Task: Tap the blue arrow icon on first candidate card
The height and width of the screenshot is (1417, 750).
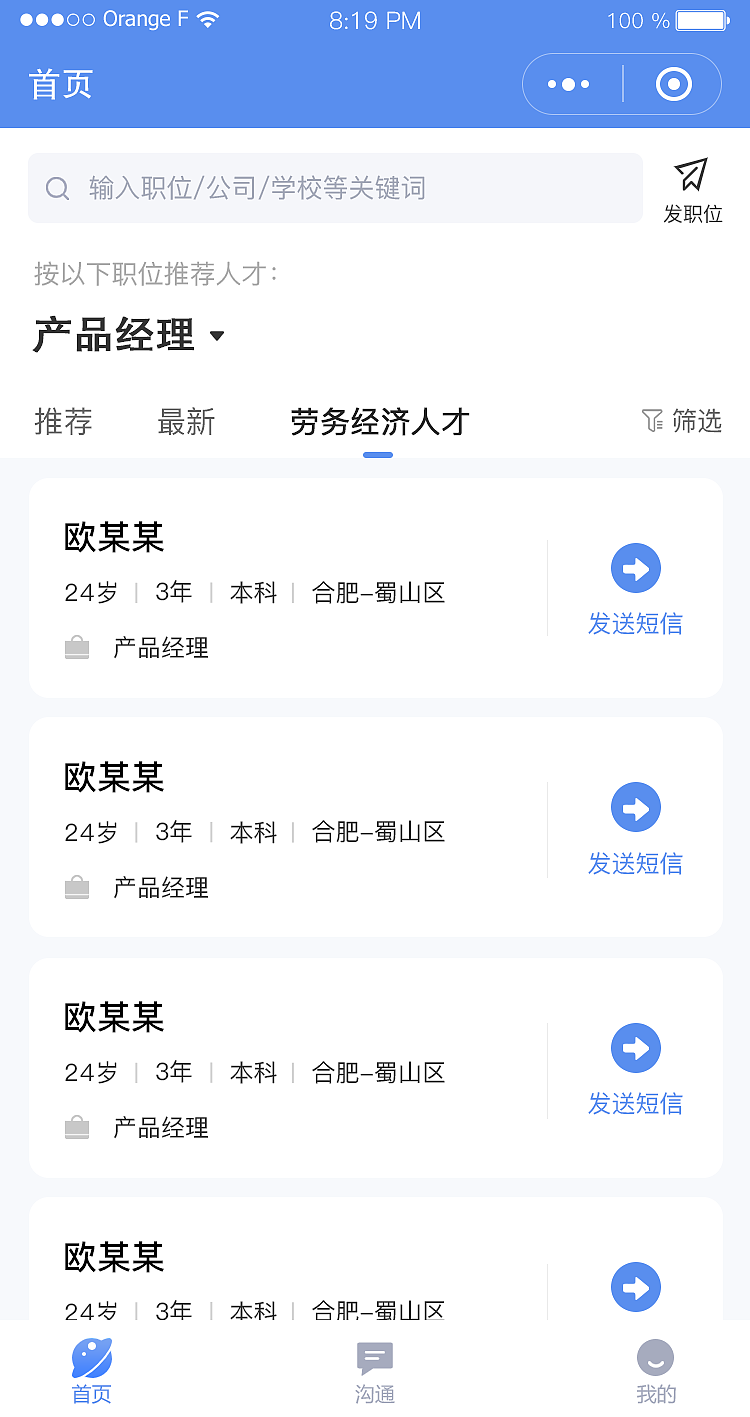Action: (x=636, y=567)
